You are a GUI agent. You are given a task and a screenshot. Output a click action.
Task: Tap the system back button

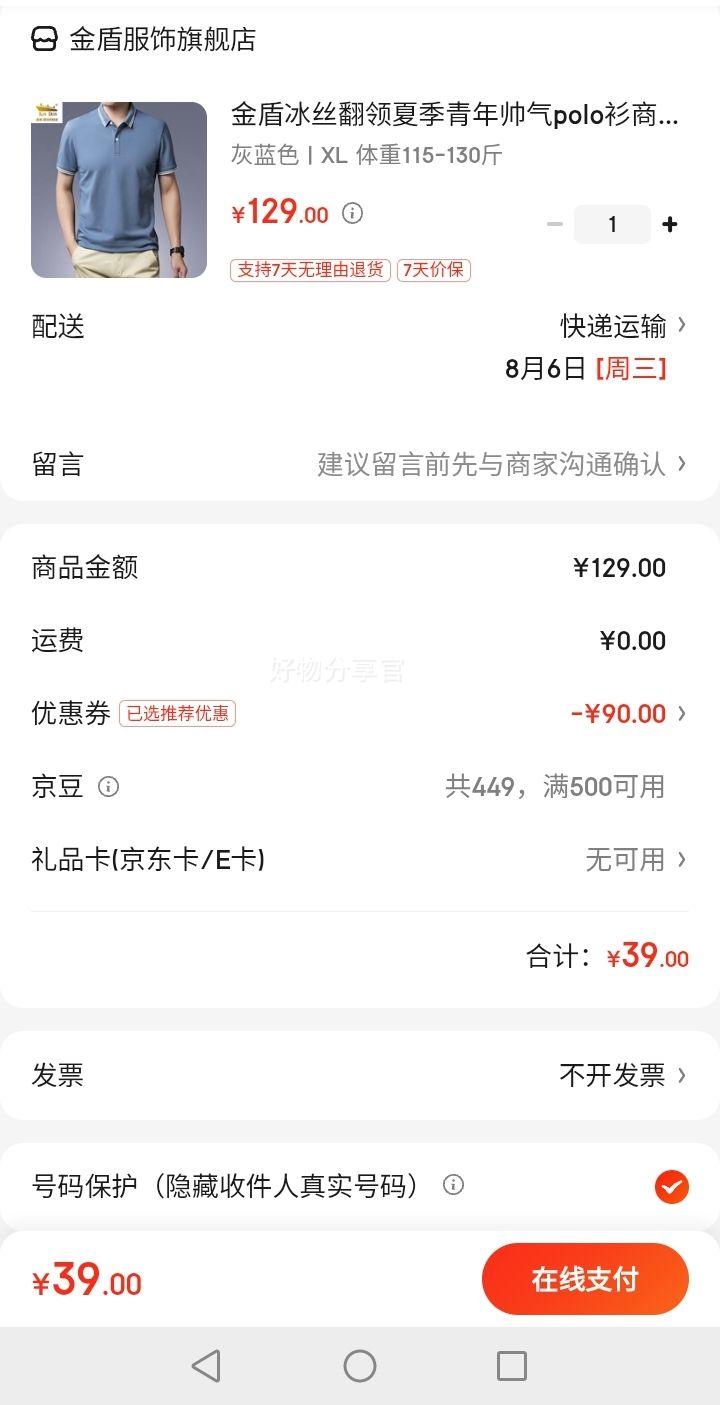pyautogui.click(x=206, y=1366)
